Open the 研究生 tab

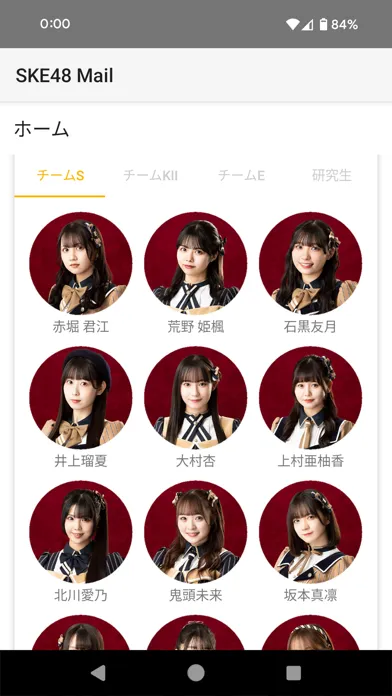click(332, 176)
